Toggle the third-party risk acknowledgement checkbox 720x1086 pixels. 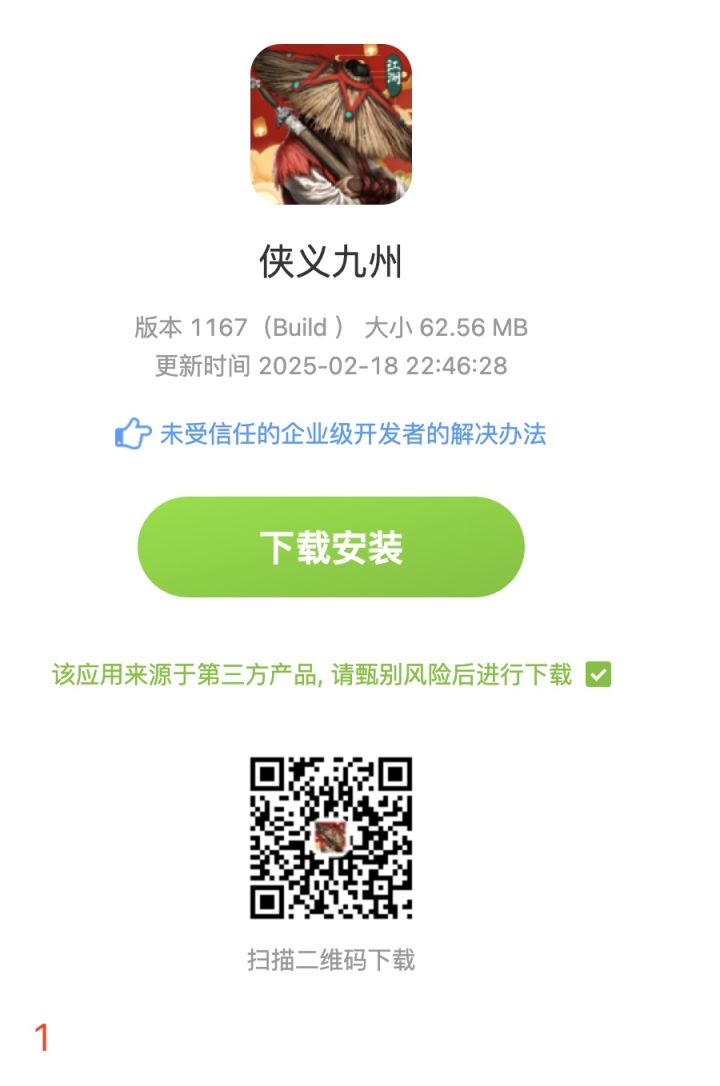[600, 676]
